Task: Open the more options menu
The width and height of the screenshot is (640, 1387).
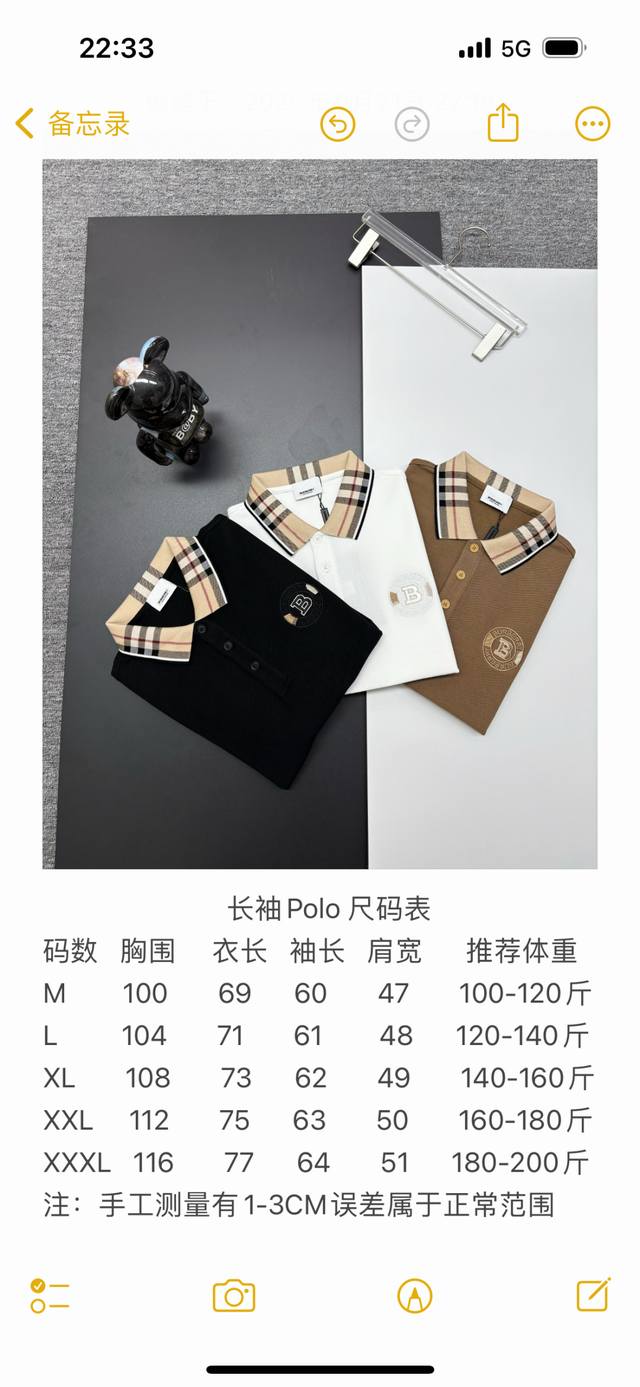Action: (592, 124)
